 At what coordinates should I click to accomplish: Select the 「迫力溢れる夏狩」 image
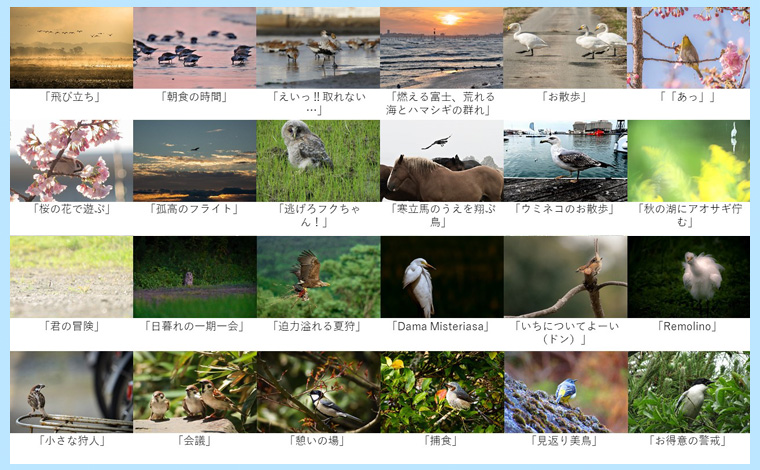[318, 276]
